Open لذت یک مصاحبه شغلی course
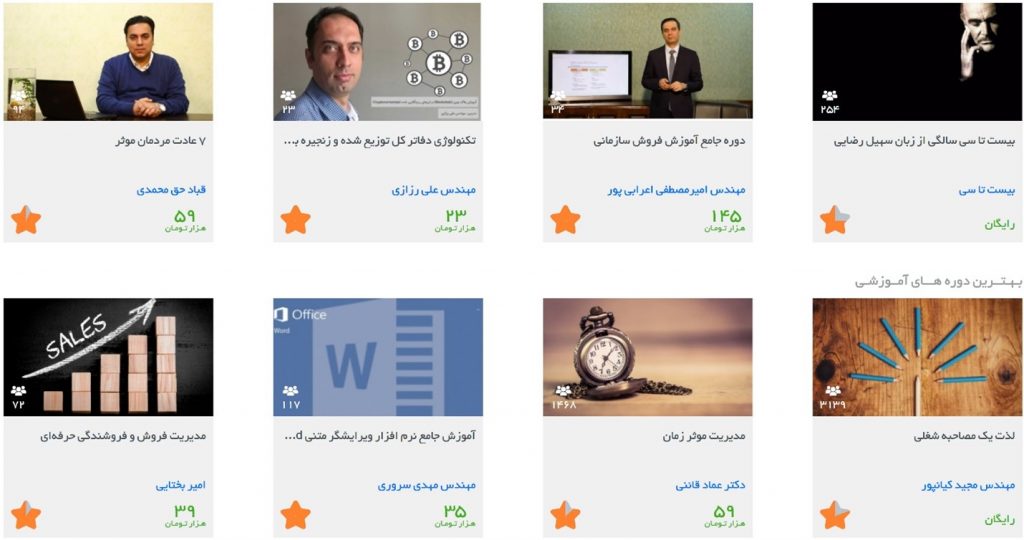 [964, 436]
